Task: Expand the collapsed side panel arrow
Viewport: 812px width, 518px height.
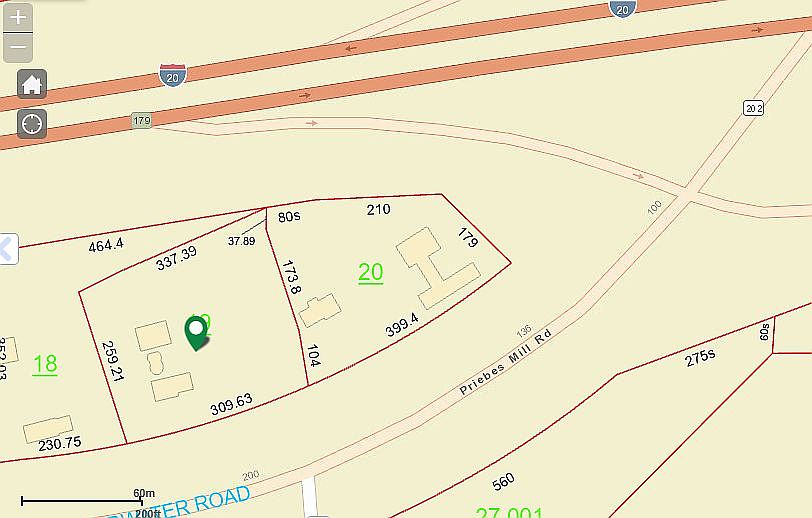Action: point(7,248)
